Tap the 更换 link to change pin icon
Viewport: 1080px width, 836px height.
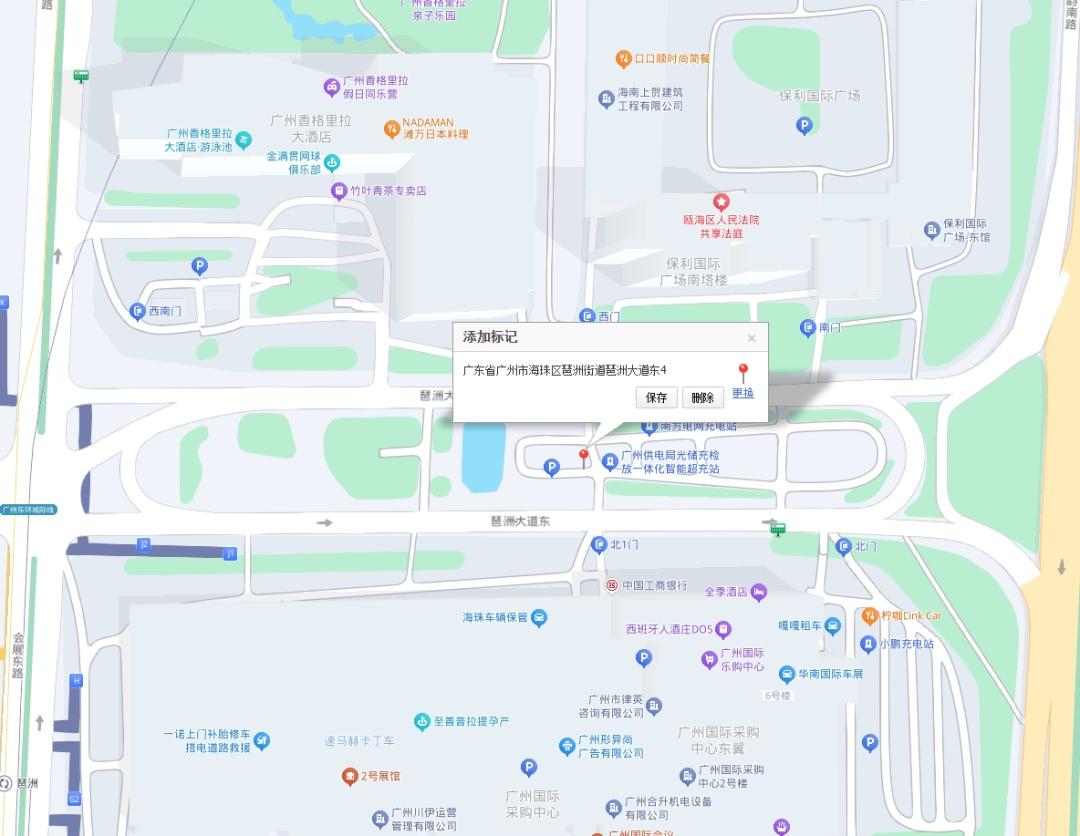(x=743, y=393)
